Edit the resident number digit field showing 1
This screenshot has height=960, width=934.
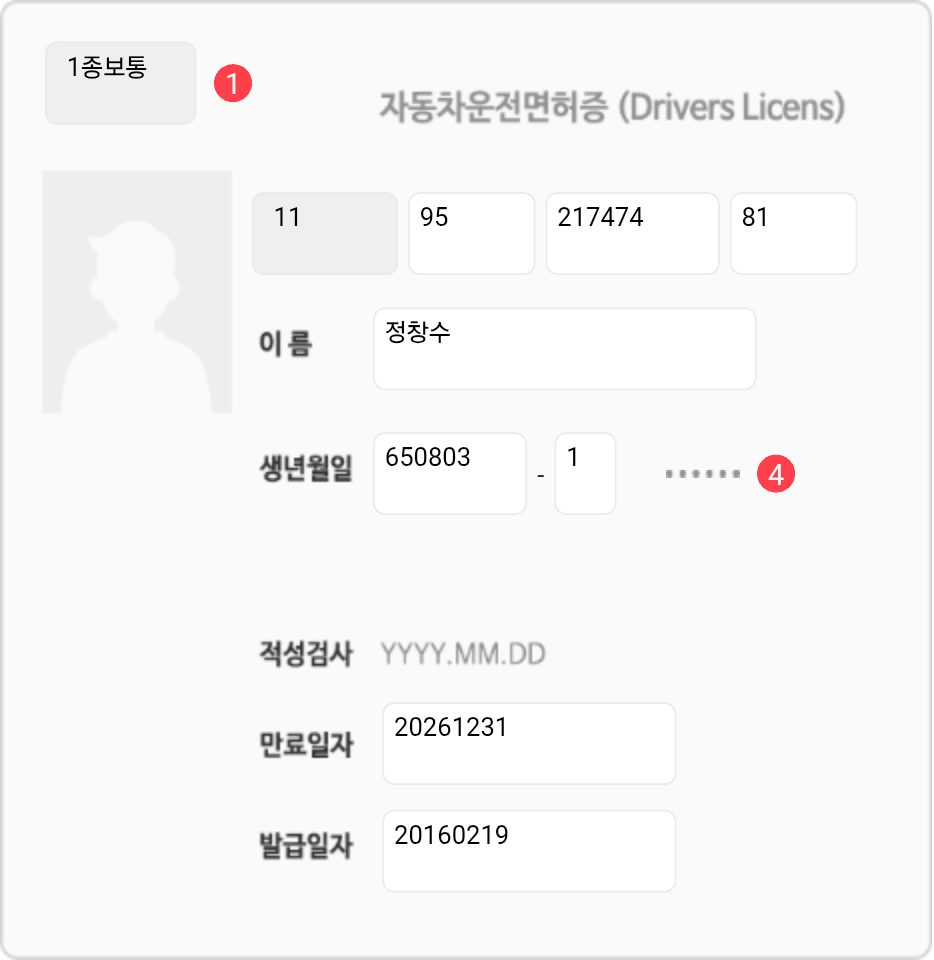tap(585, 473)
